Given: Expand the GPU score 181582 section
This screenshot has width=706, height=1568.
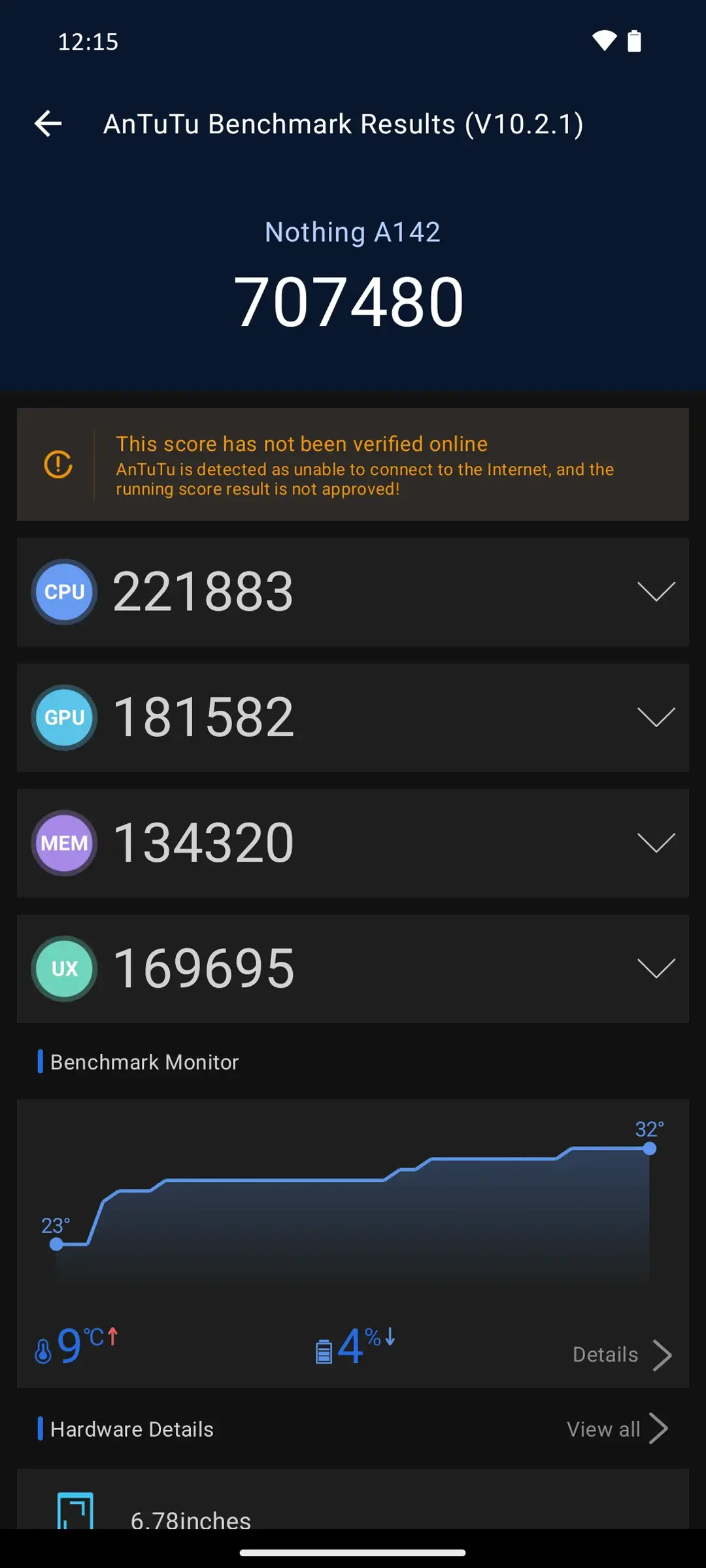Looking at the screenshot, I should tap(656, 717).
